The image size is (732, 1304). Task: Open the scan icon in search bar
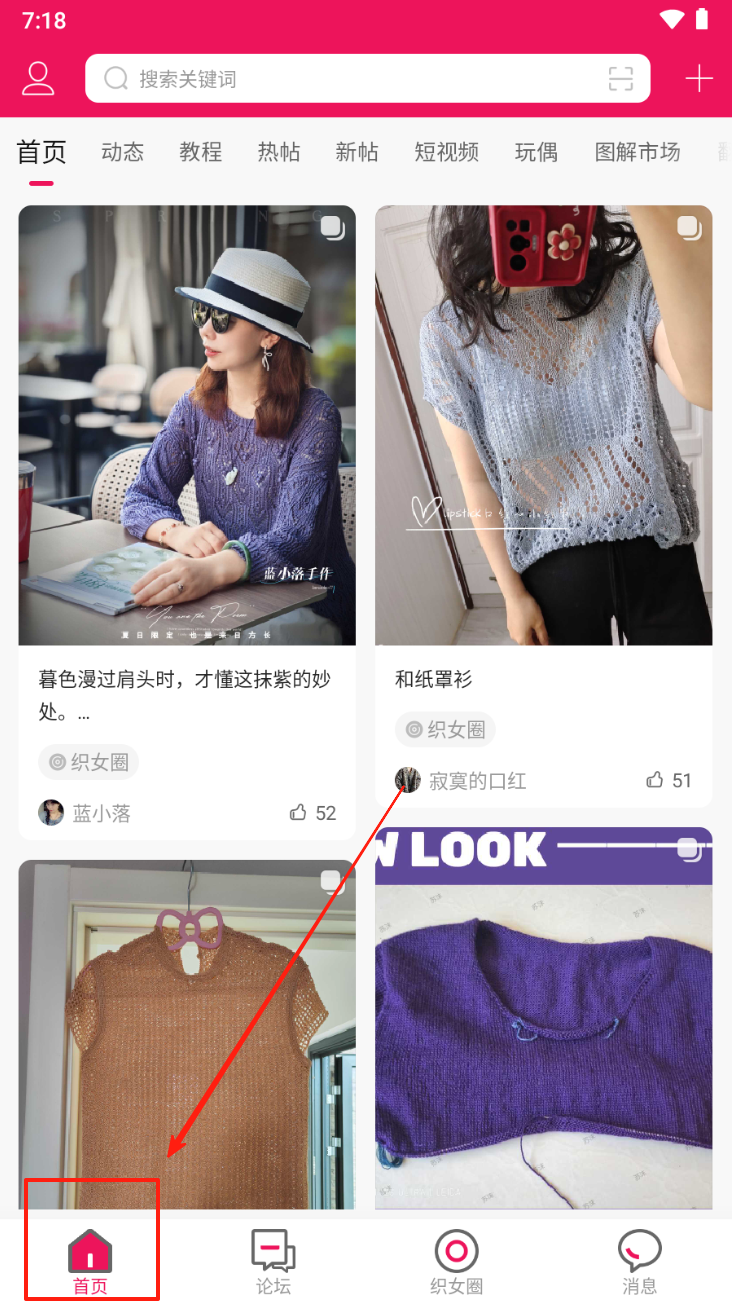[621, 79]
